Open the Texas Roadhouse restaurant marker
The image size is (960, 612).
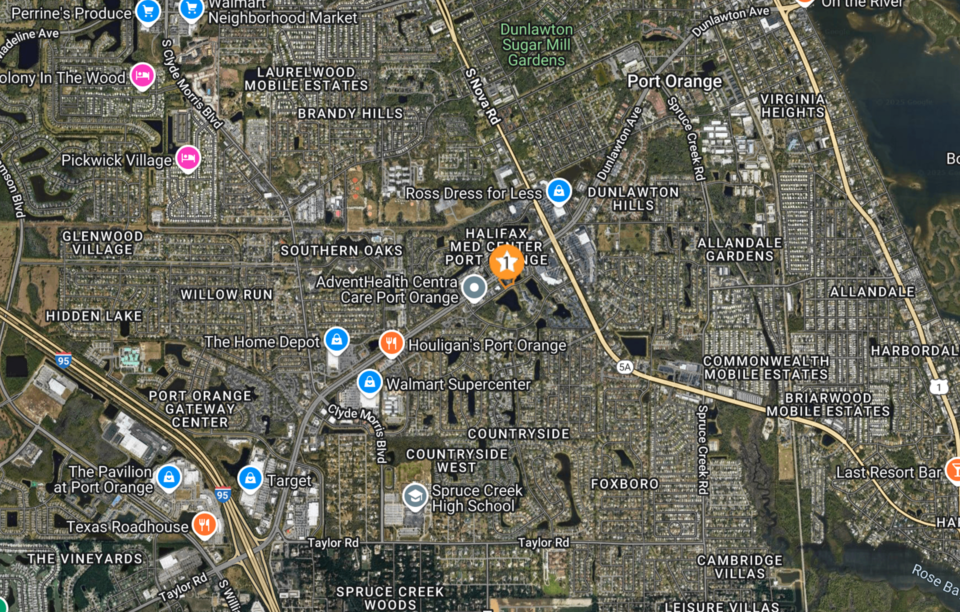click(205, 524)
